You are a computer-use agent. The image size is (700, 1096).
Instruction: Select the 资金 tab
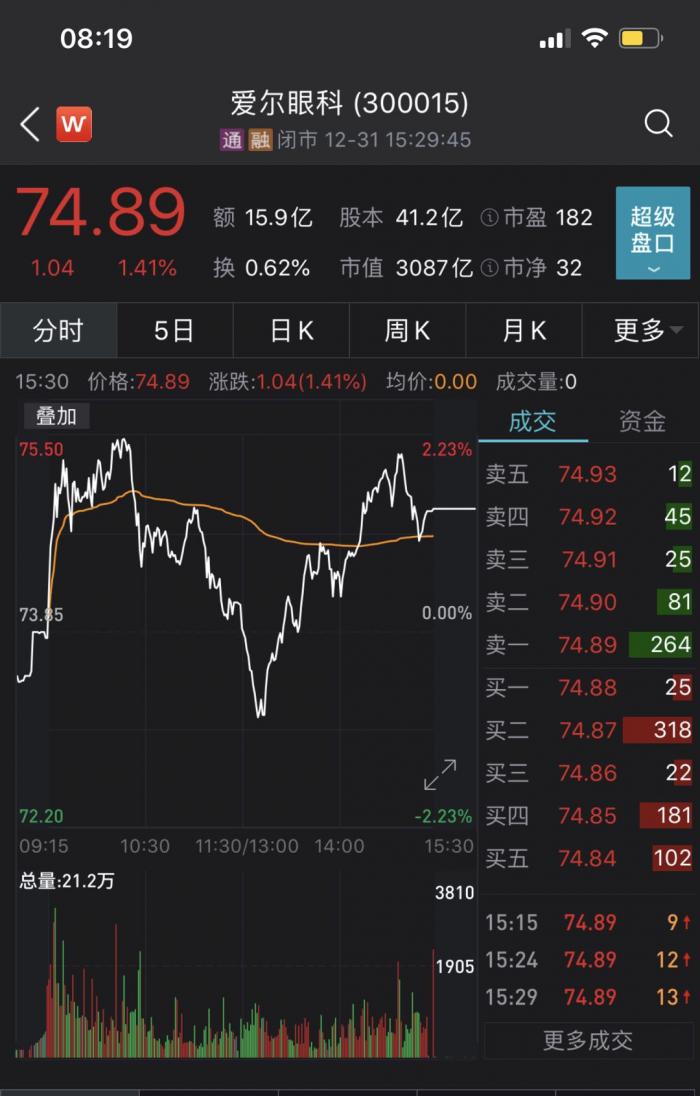642,421
